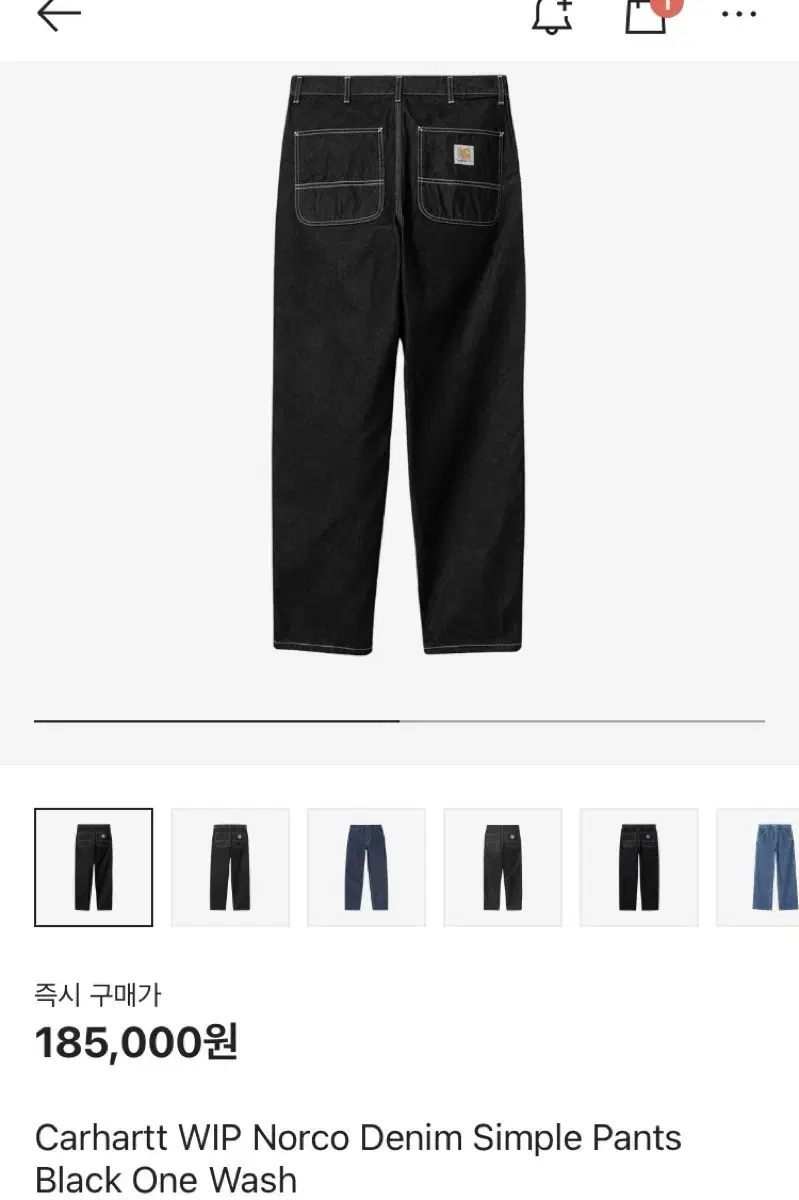
Task: Select the front-view black pants thumbnail
Action: point(502,866)
